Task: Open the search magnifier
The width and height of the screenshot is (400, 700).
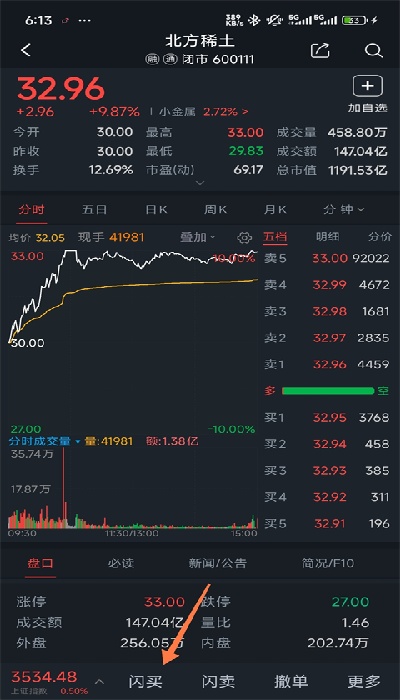Action: 374,50
